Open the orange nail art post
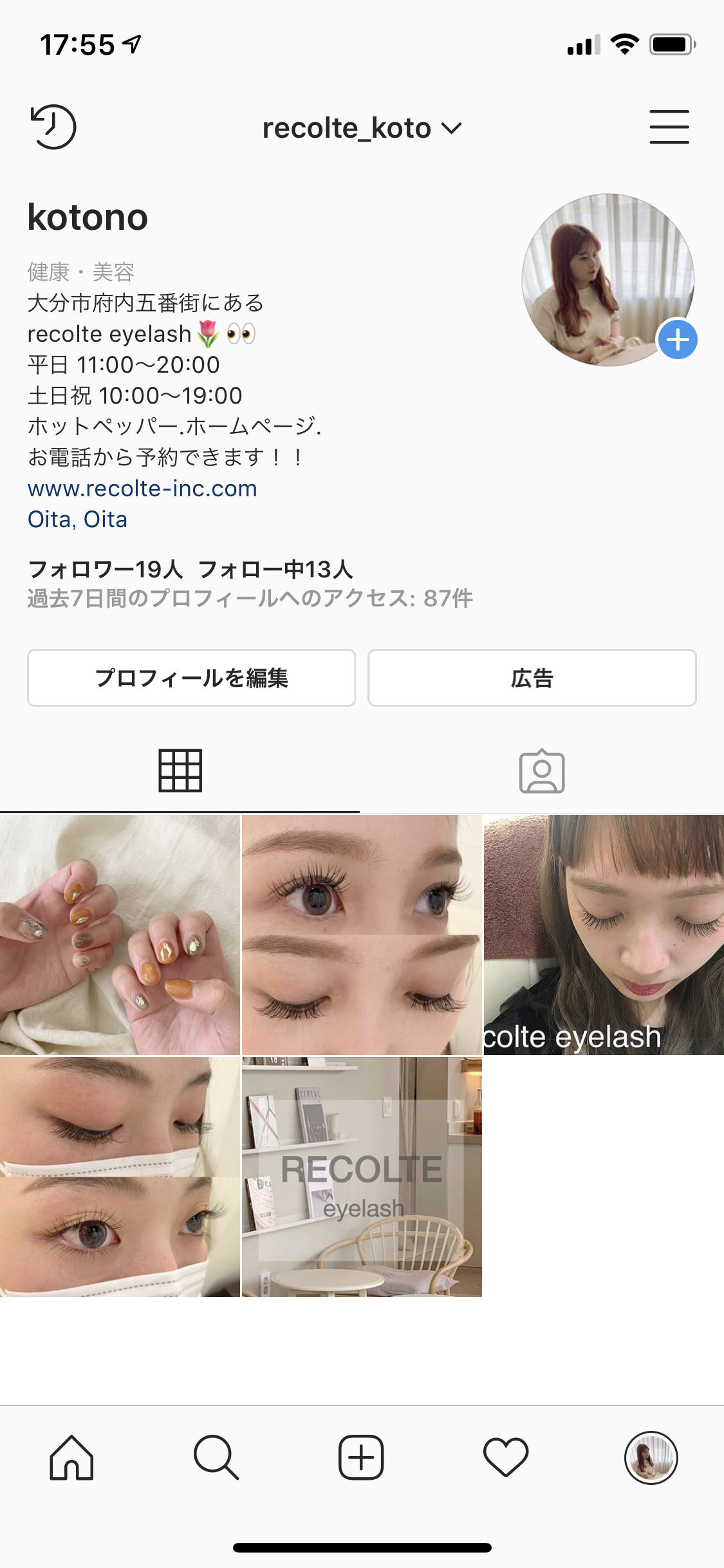Image resolution: width=724 pixels, height=1568 pixels. click(120, 935)
